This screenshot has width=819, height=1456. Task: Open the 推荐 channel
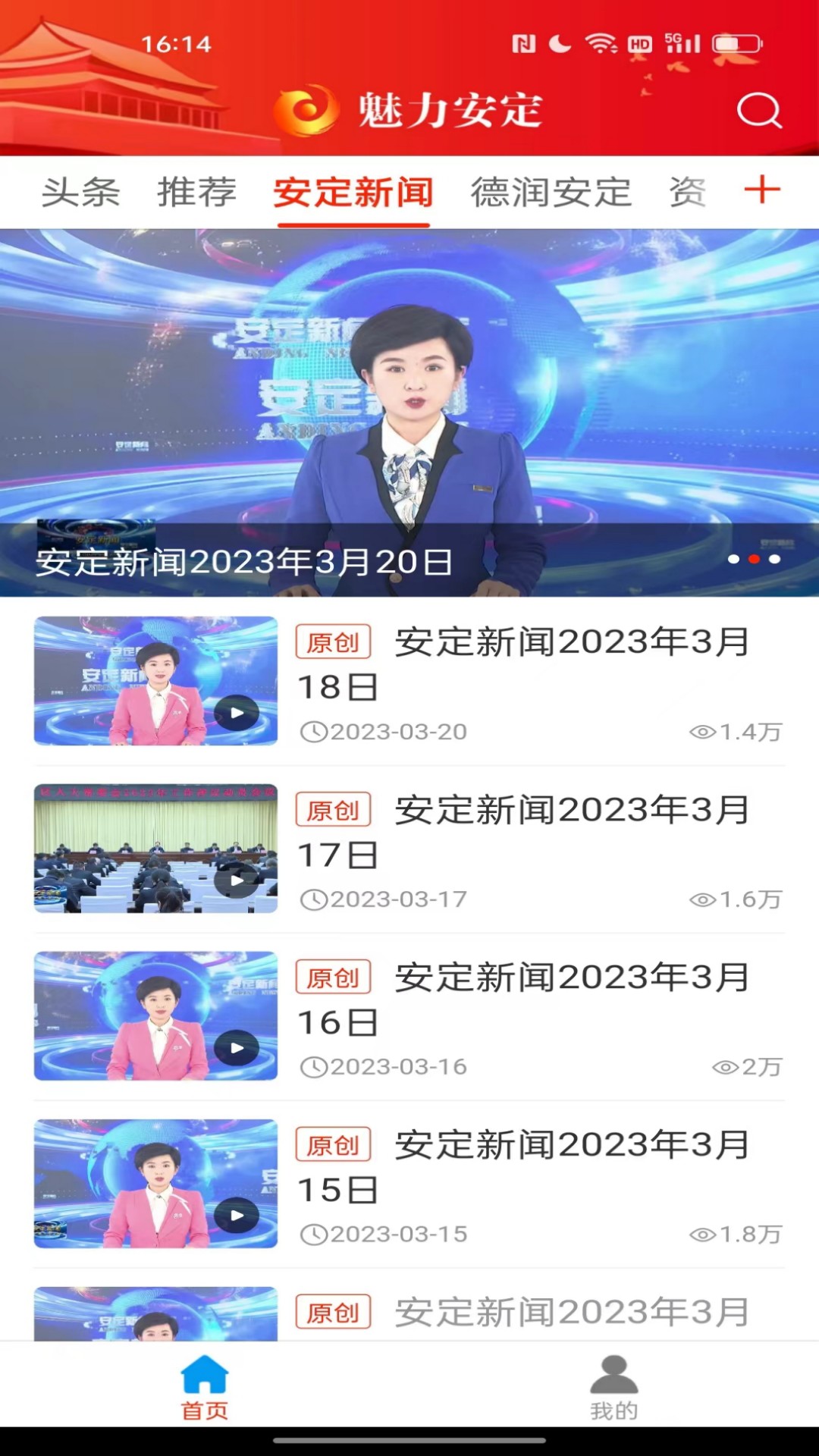pos(196,193)
